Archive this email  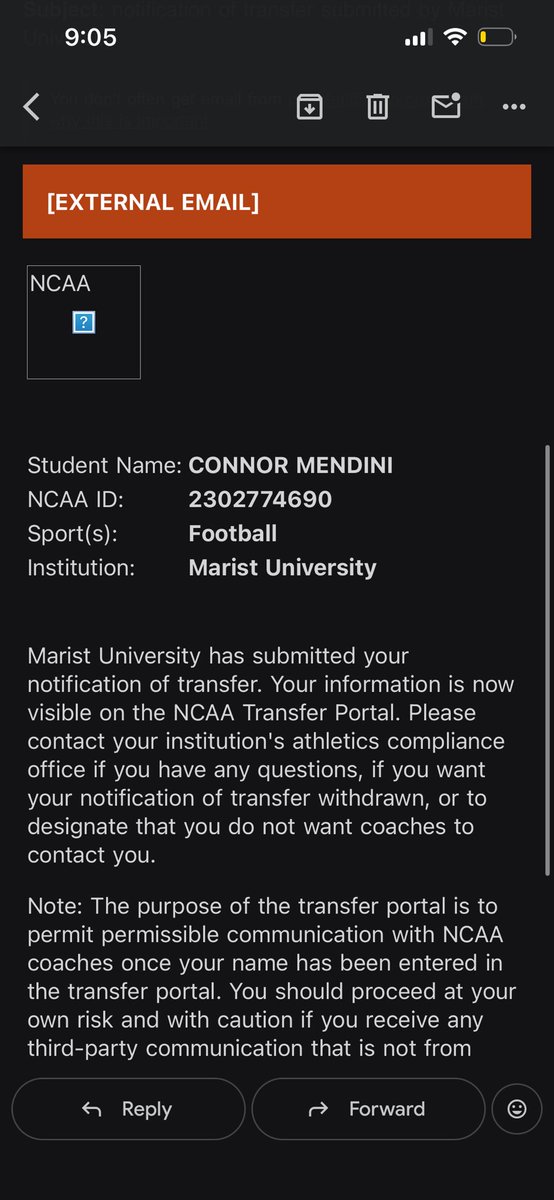[310, 106]
